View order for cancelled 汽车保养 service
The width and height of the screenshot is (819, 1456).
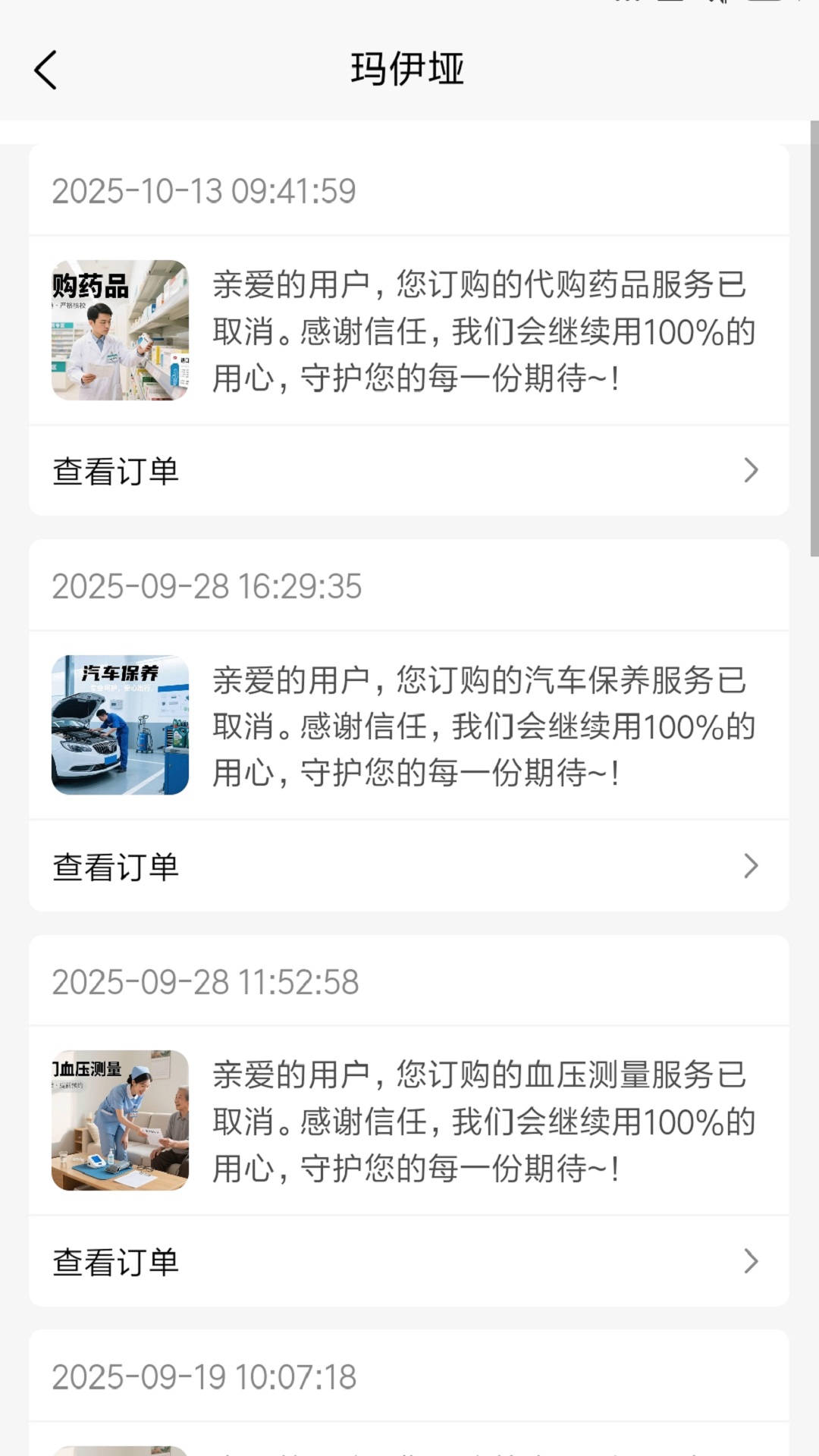408,866
